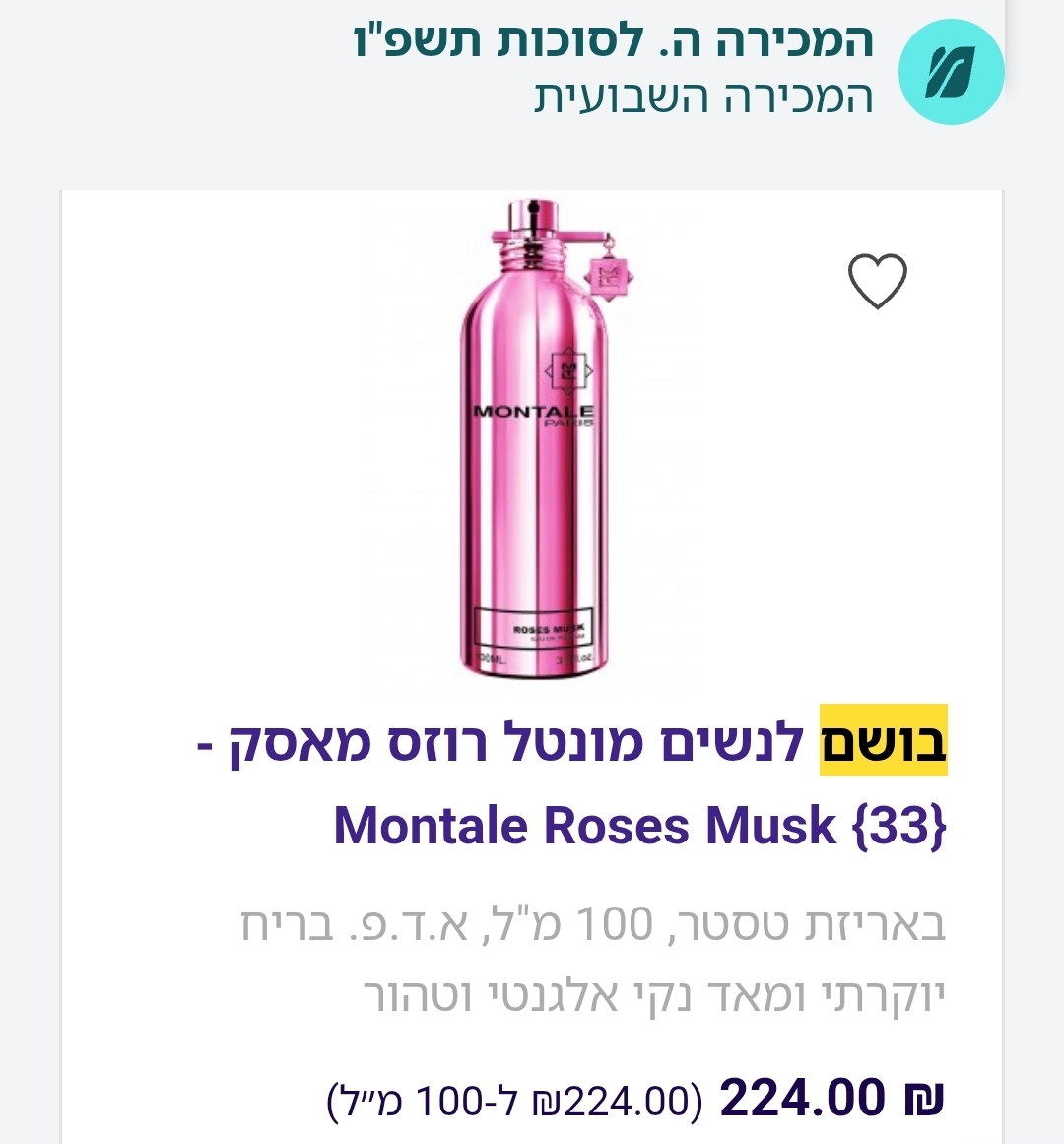Open the Montale Roses Musk product image
The image size is (1064, 1144).
pos(535,438)
